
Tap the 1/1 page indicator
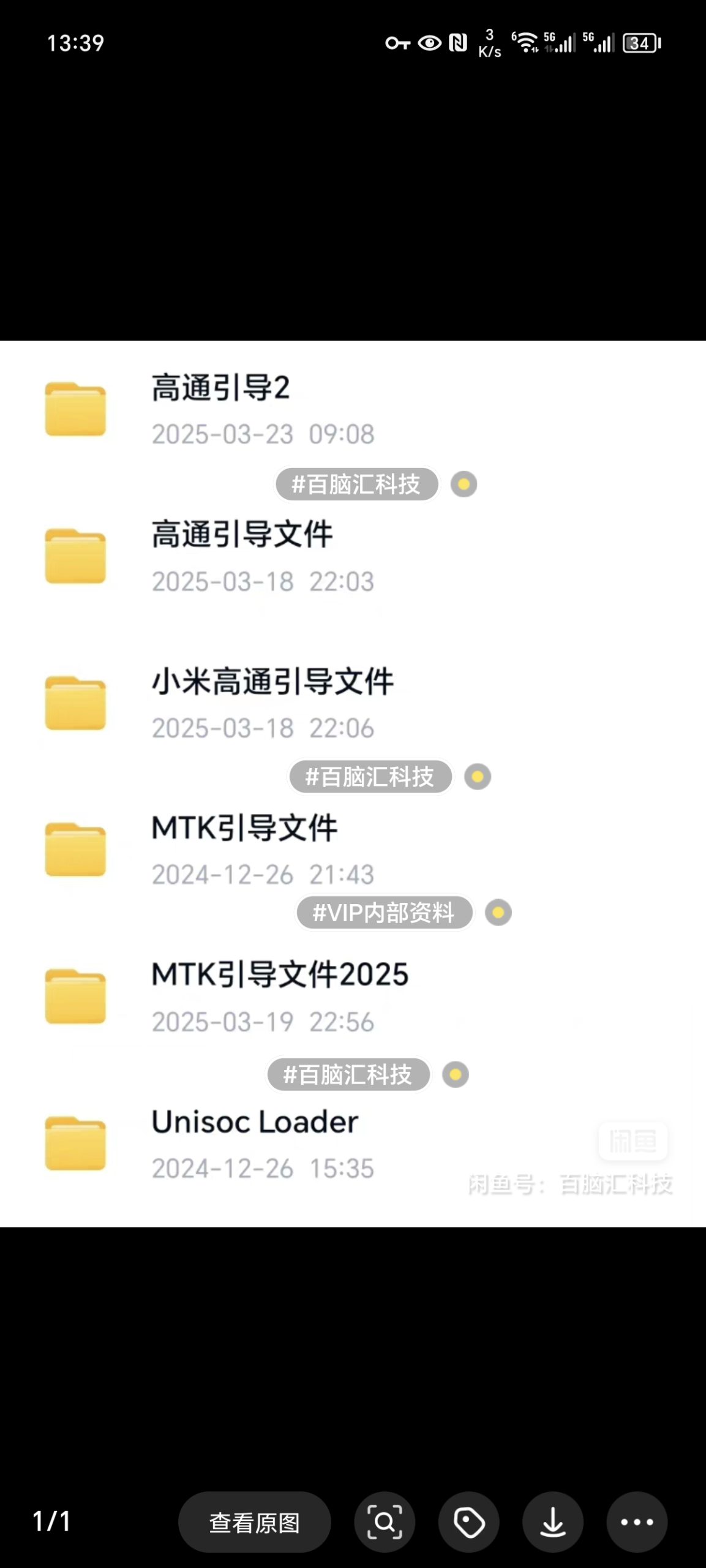click(51, 1521)
